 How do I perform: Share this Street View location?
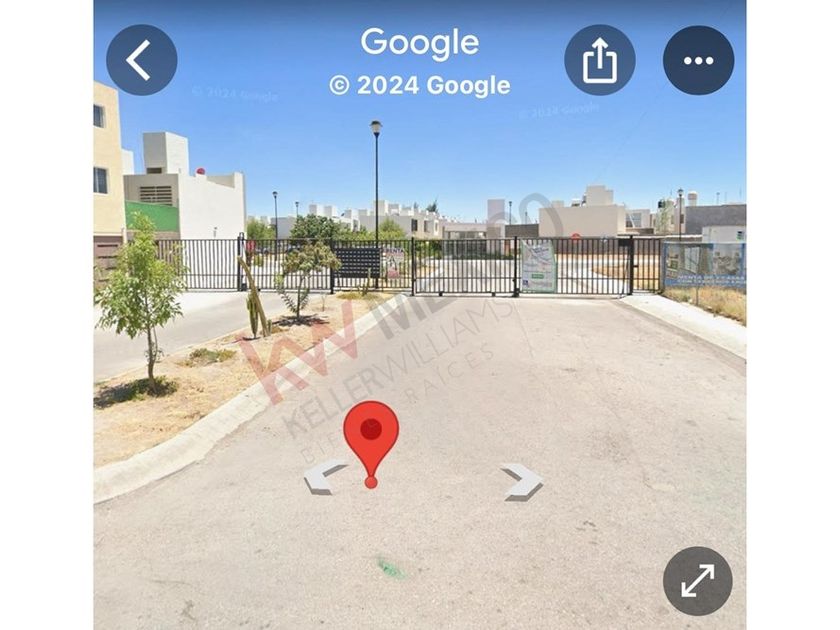tap(599, 60)
